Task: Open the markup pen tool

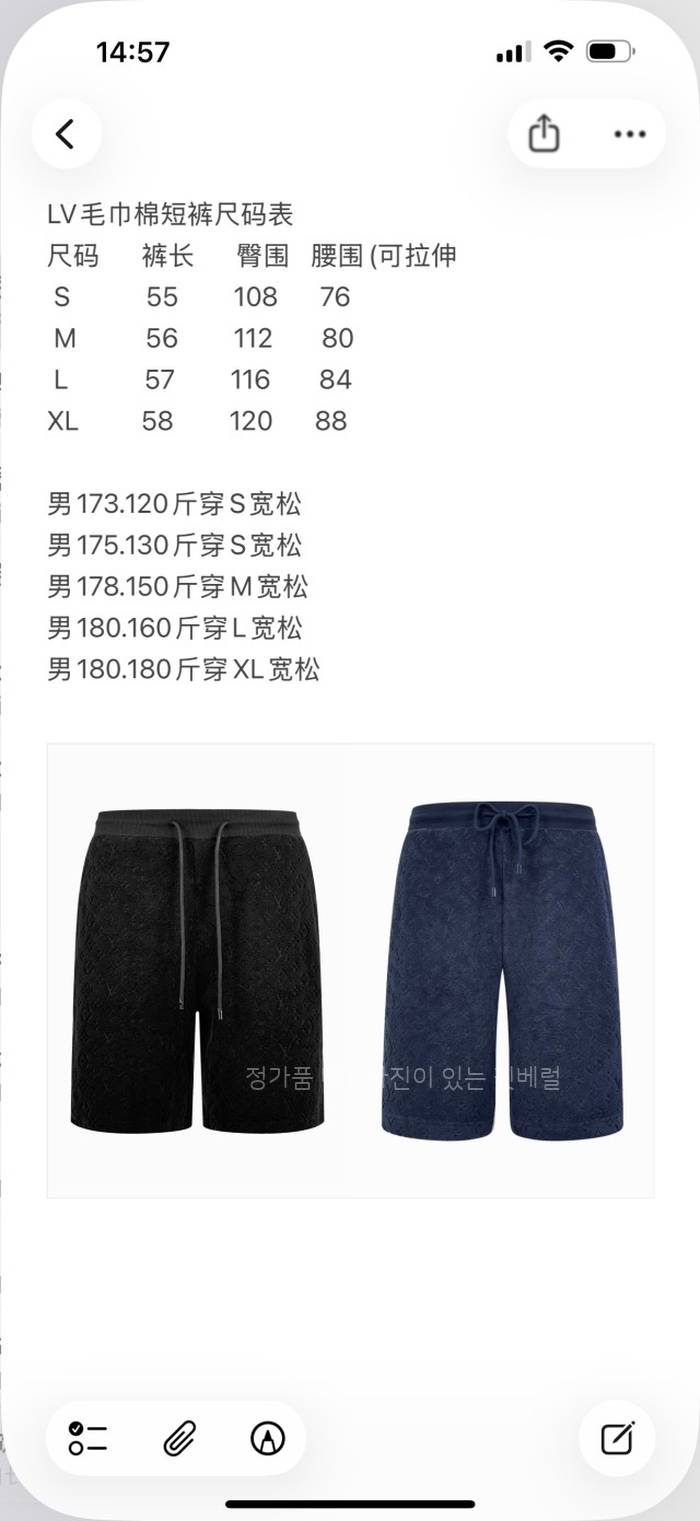Action: [267, 1438]
